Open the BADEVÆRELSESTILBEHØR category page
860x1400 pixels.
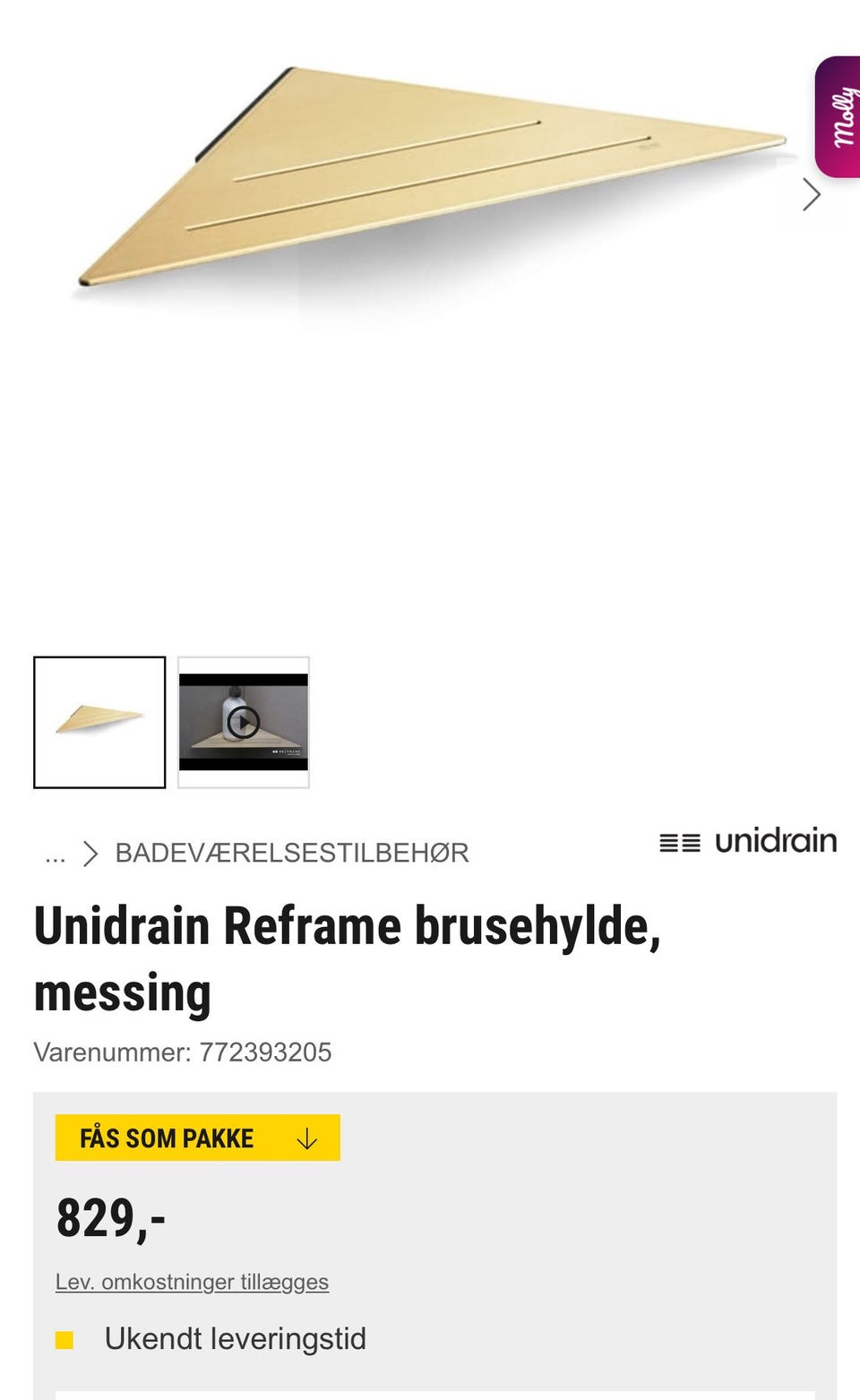point(294,854)
